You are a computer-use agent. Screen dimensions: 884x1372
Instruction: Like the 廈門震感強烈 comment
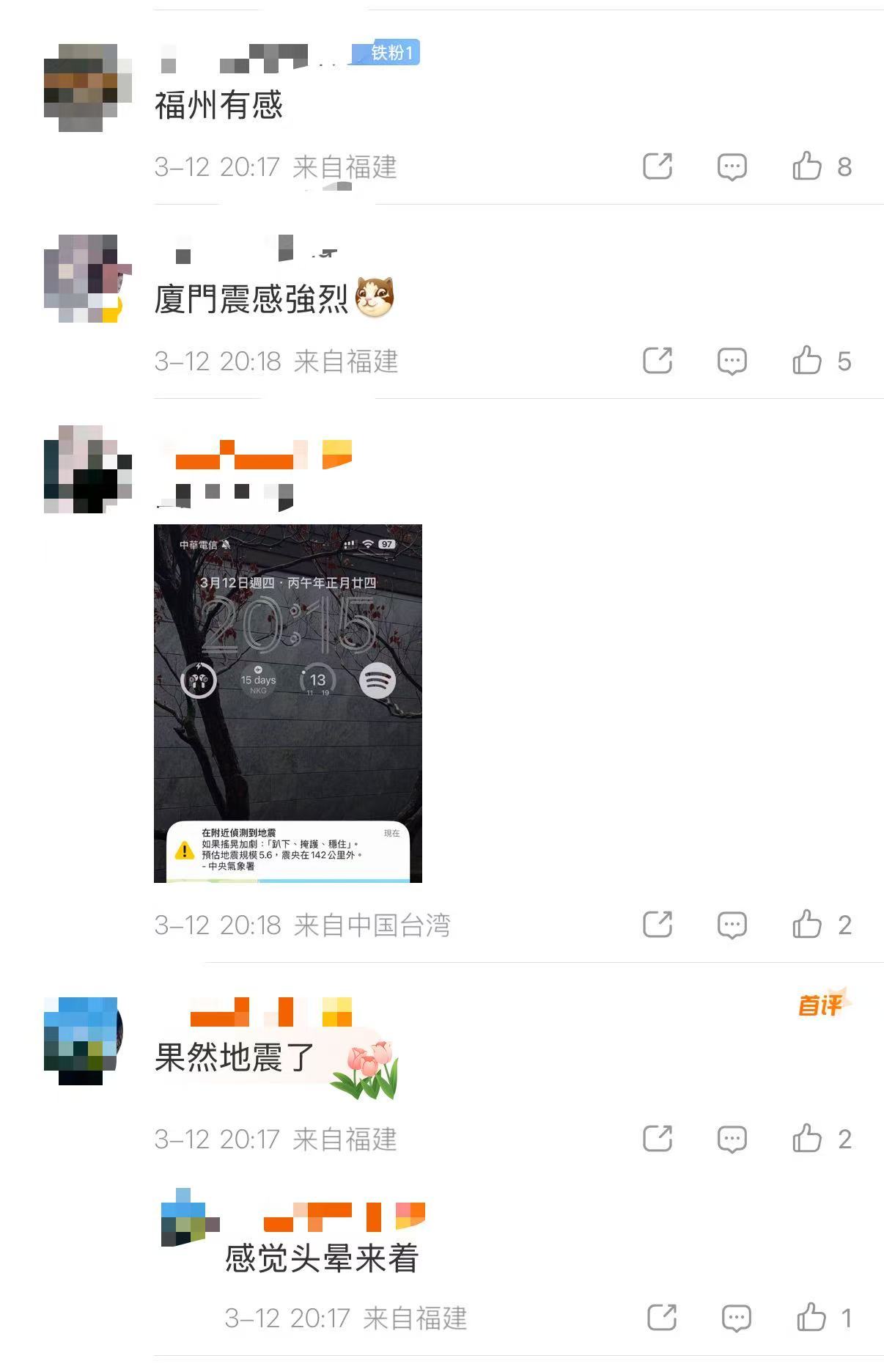click(806, 361)
